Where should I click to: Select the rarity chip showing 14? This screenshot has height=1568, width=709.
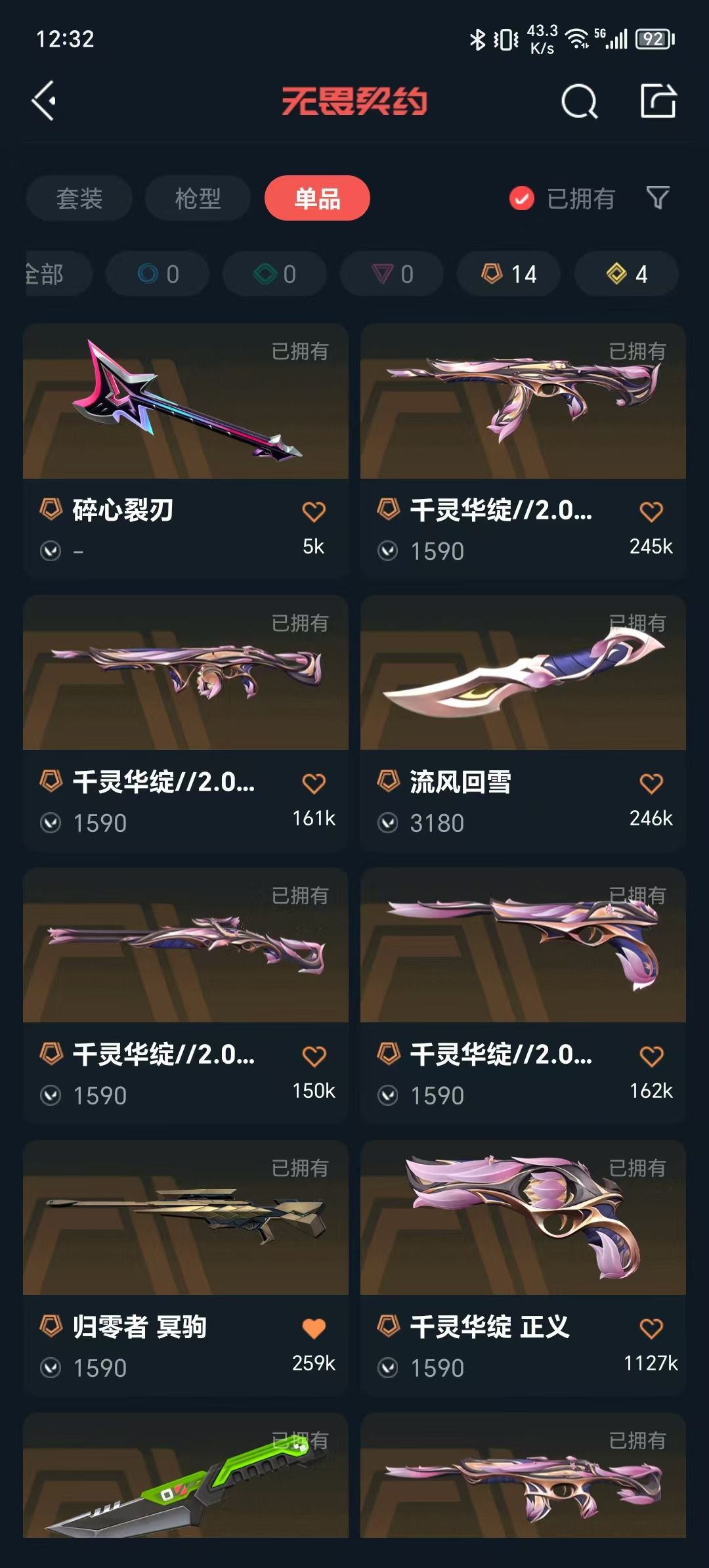tap(509, 274)
